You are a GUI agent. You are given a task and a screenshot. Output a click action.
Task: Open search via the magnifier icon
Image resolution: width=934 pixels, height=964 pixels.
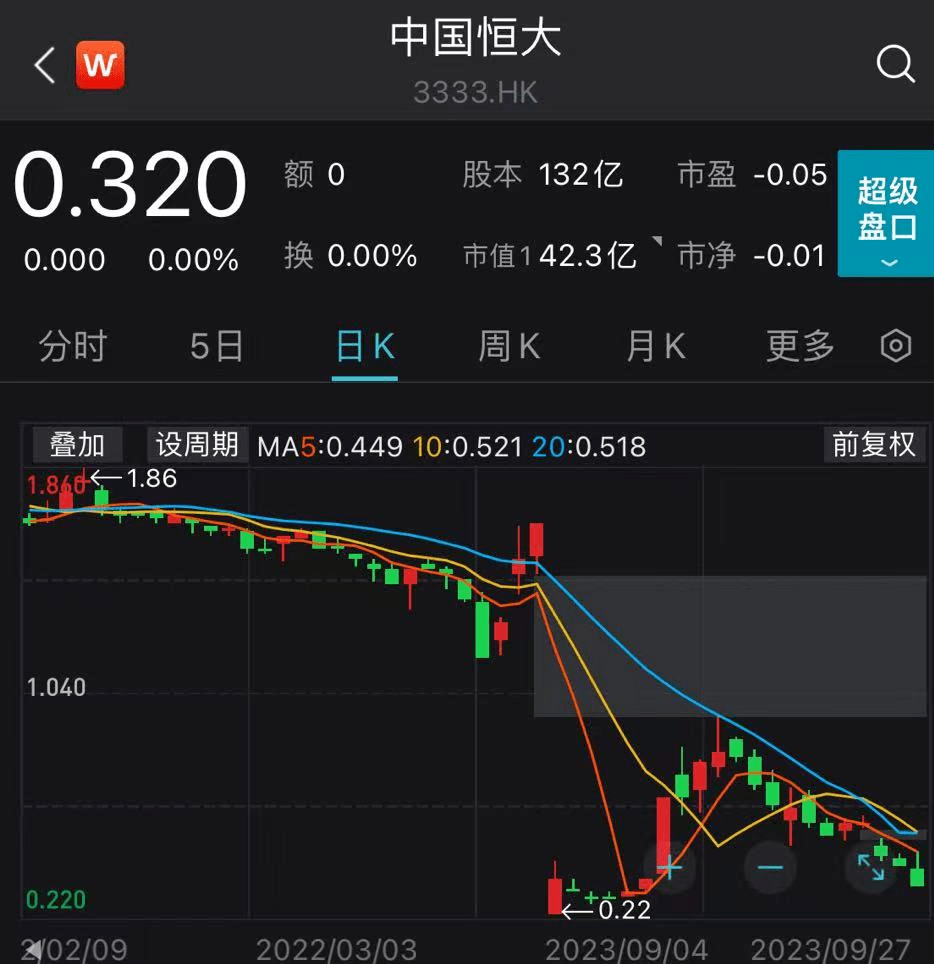[895, 63]
